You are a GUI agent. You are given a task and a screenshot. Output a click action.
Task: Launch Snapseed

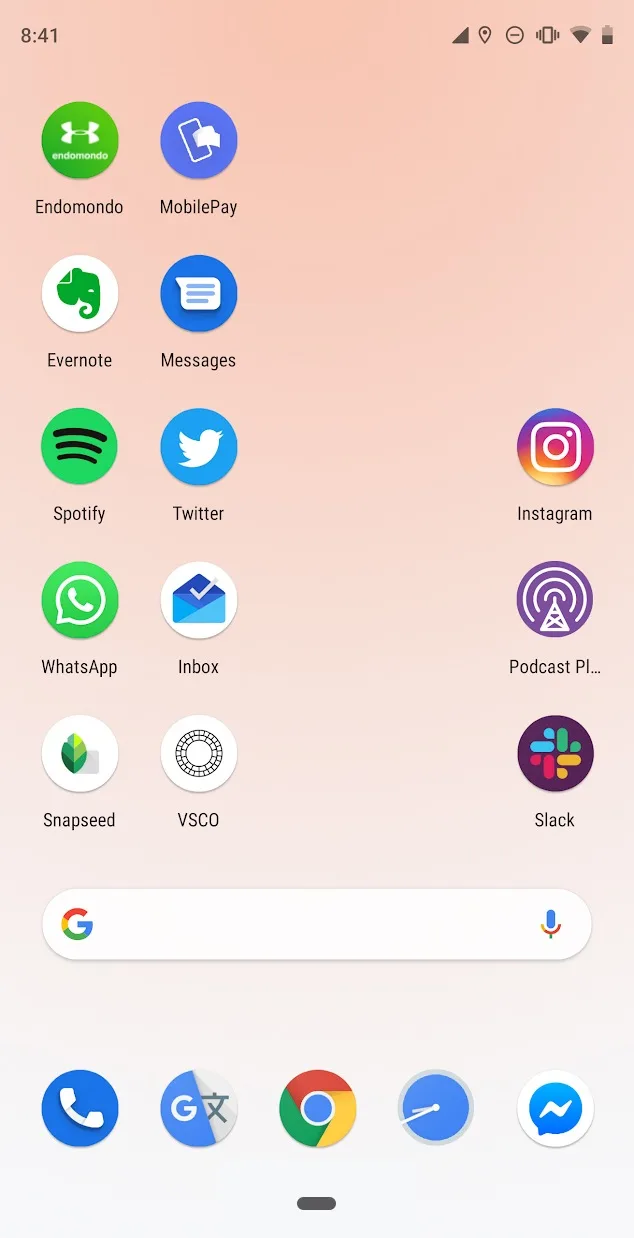point(80,753)
